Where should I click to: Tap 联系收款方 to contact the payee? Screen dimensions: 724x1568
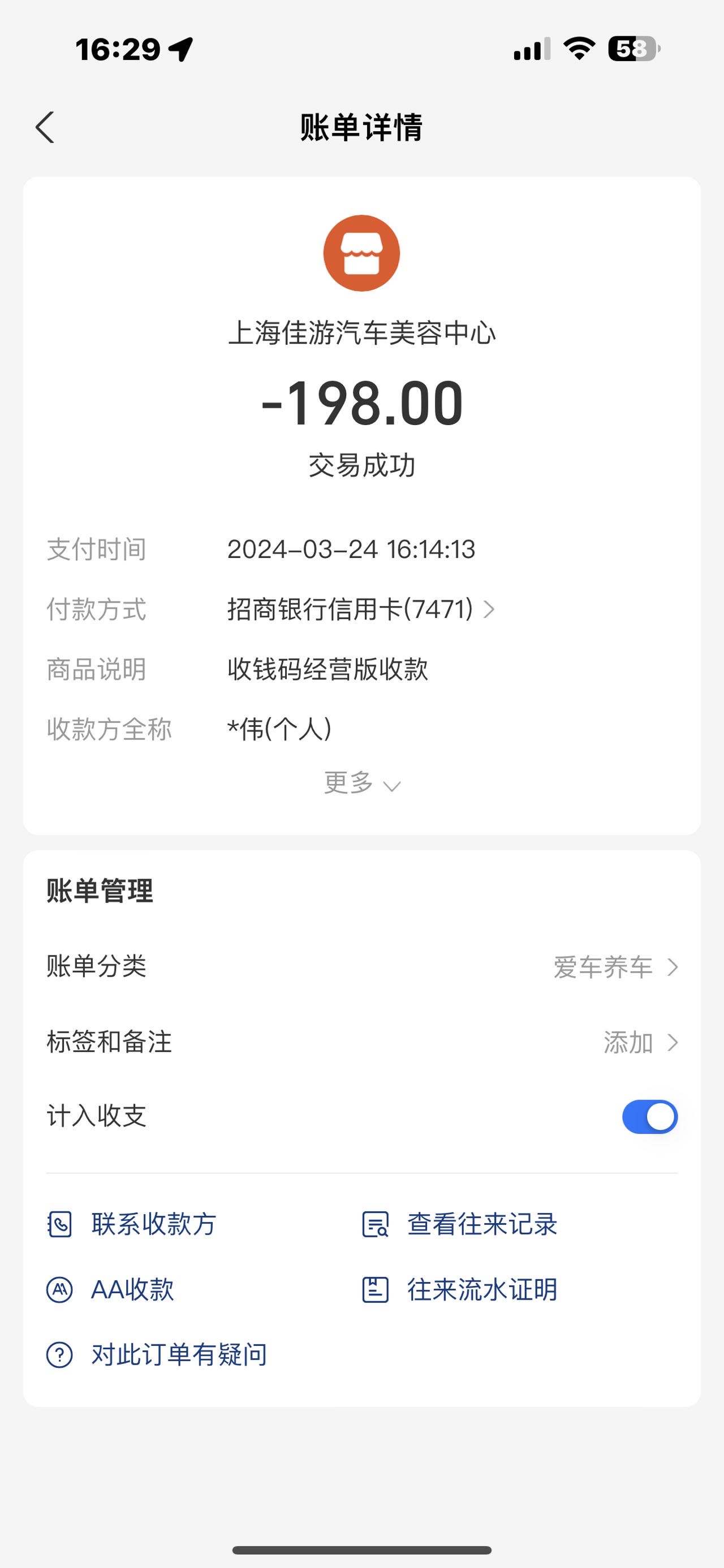point(132,1224)
